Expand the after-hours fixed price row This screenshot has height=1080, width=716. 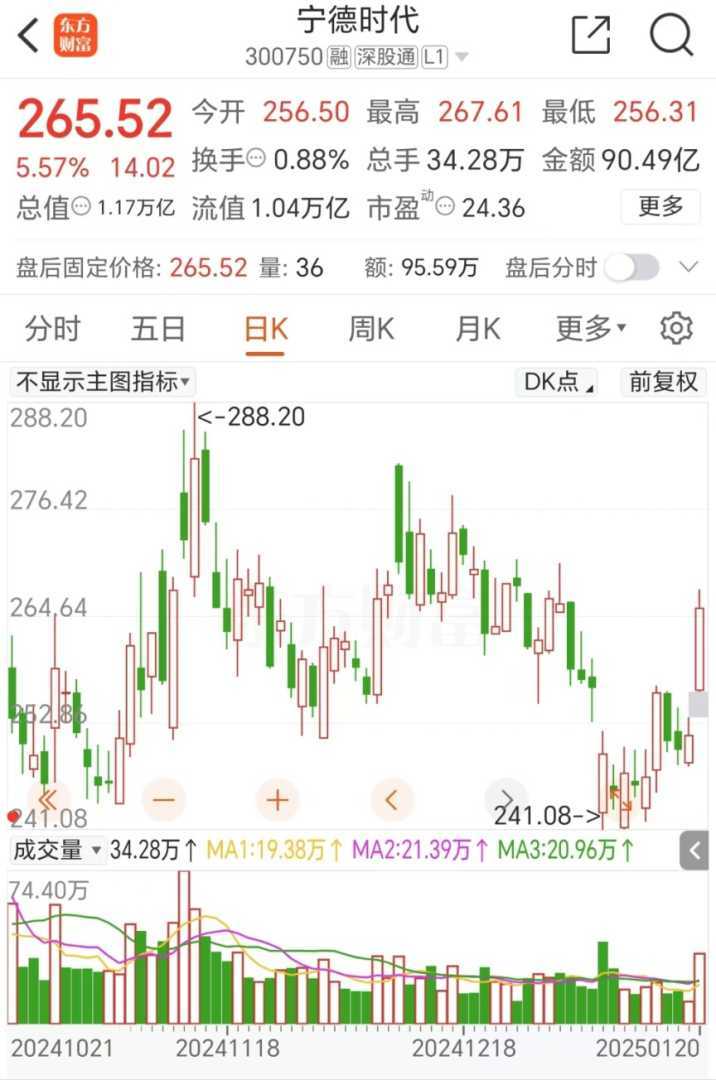point(688,267)
